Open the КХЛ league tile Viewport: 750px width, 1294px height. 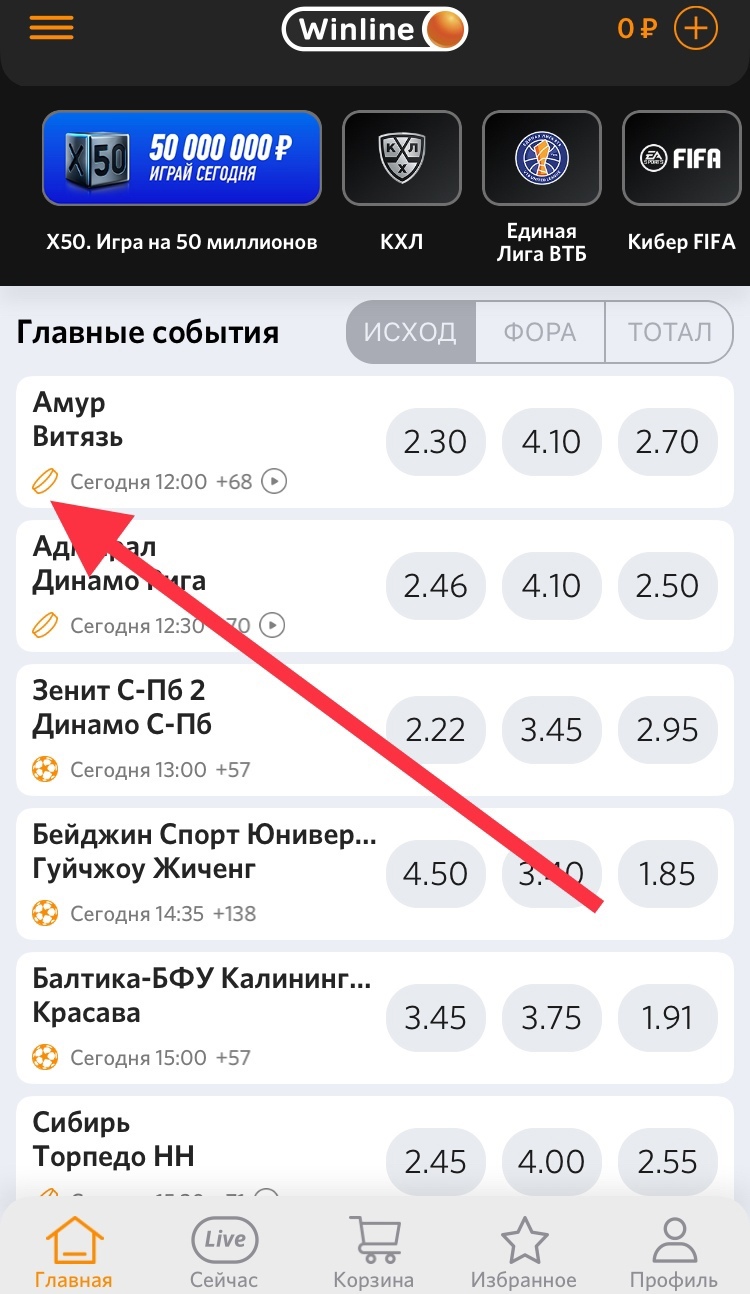tap(402, 158)
